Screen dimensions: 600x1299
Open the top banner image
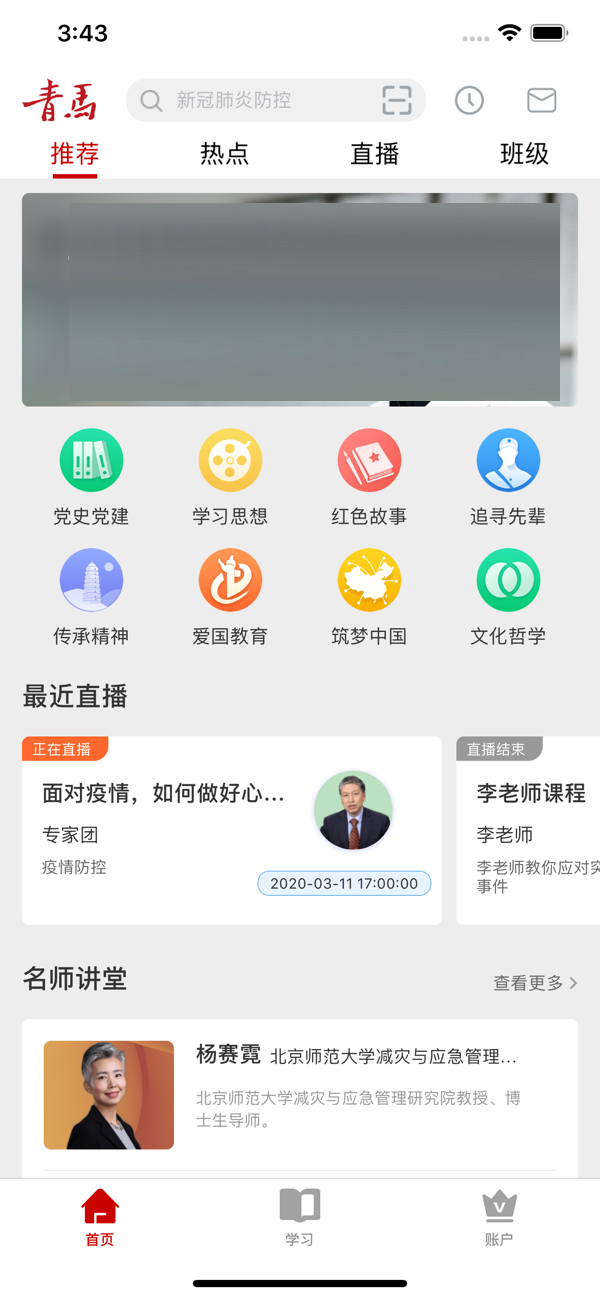coord(300,300)
